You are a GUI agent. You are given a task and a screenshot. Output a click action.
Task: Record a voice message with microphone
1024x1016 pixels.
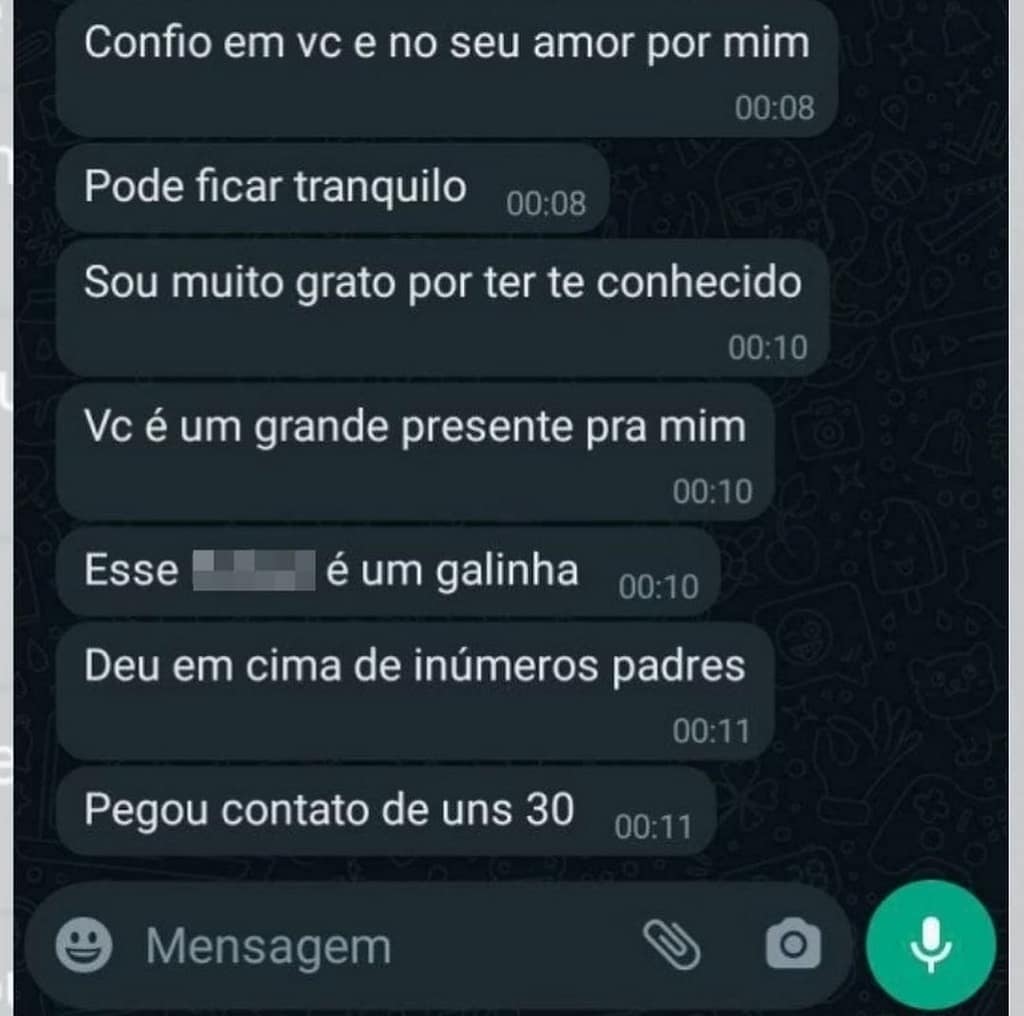pos(931,945)
